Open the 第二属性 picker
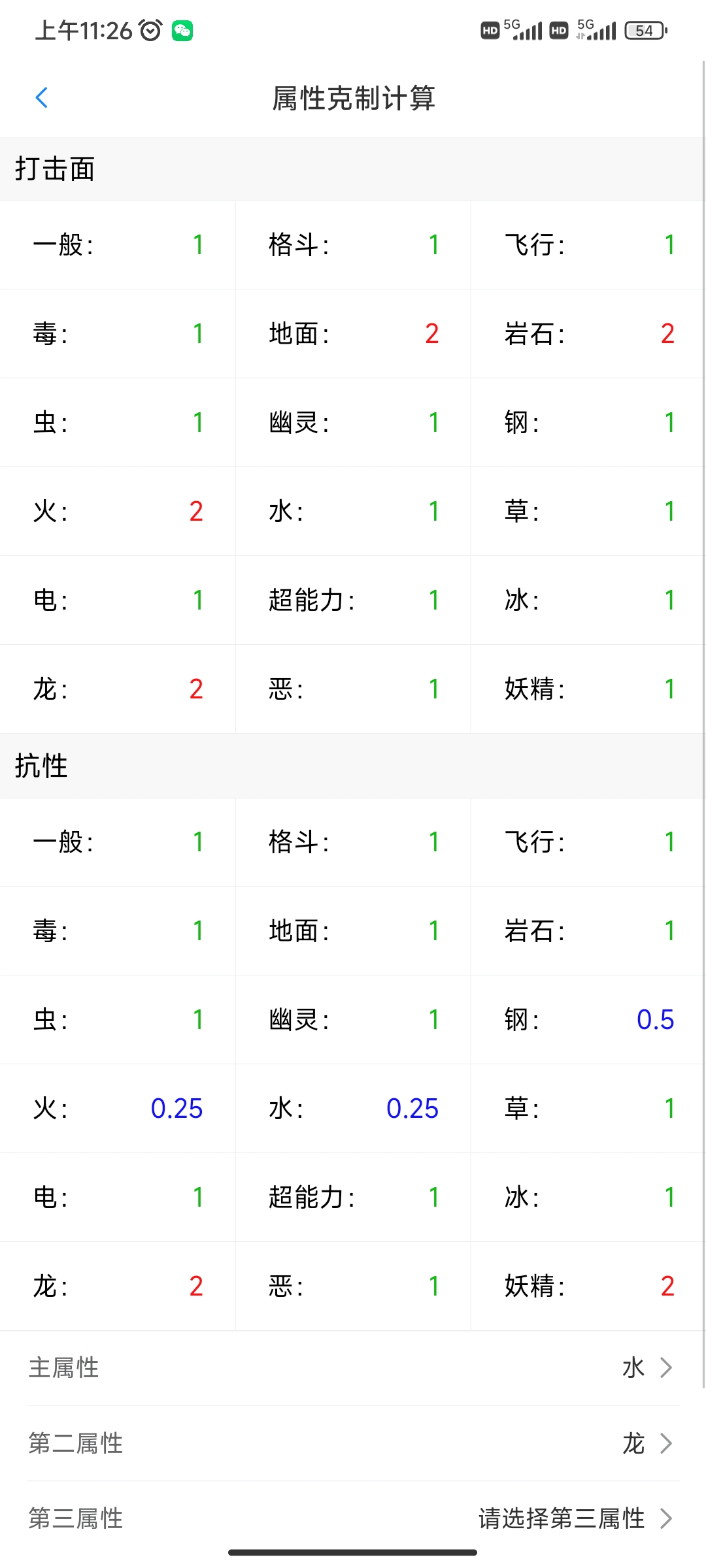Viewport: 706px width, 1568px height. pos(353,1443)
